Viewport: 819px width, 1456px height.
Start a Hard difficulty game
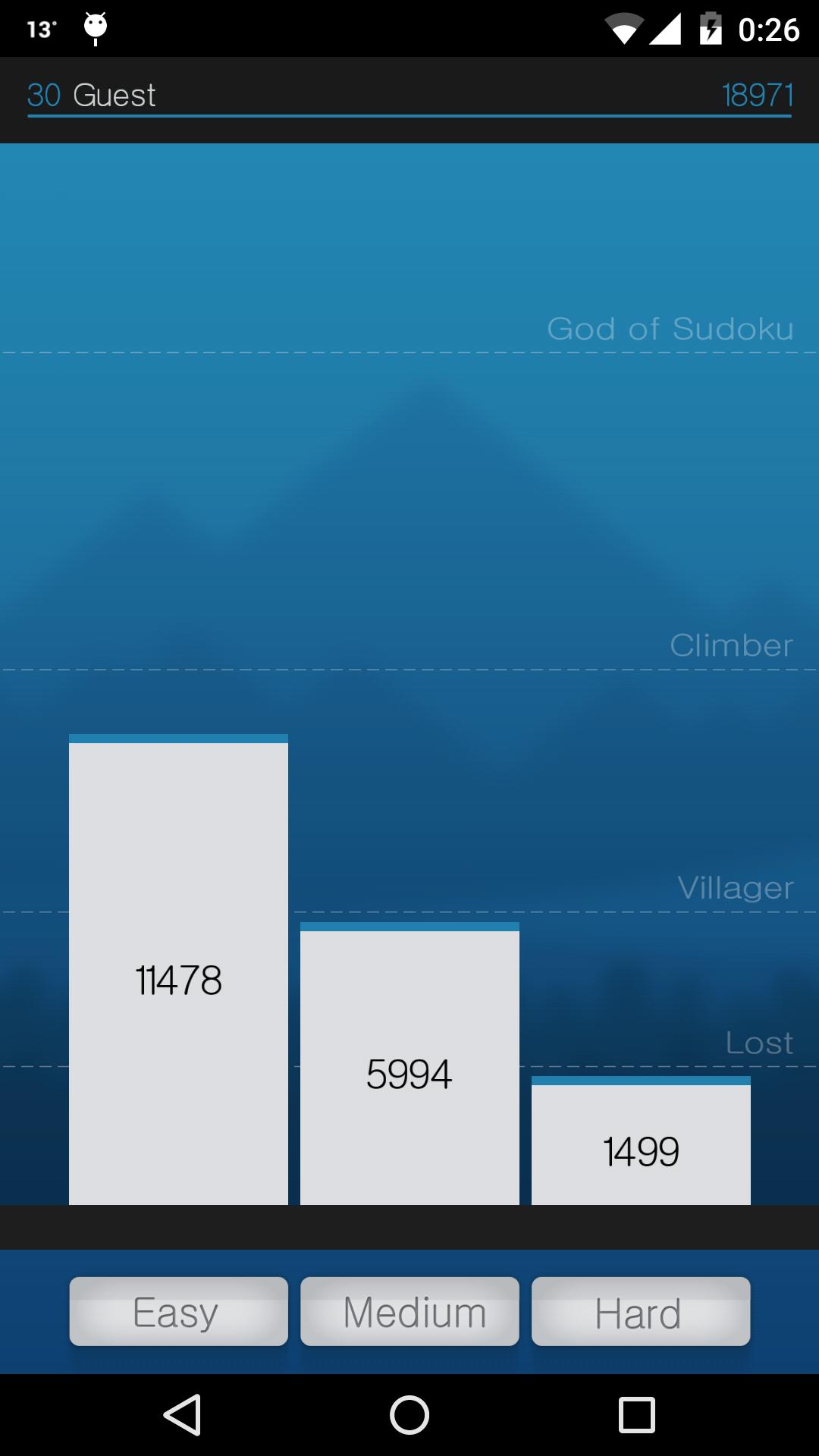(641, 1311)
